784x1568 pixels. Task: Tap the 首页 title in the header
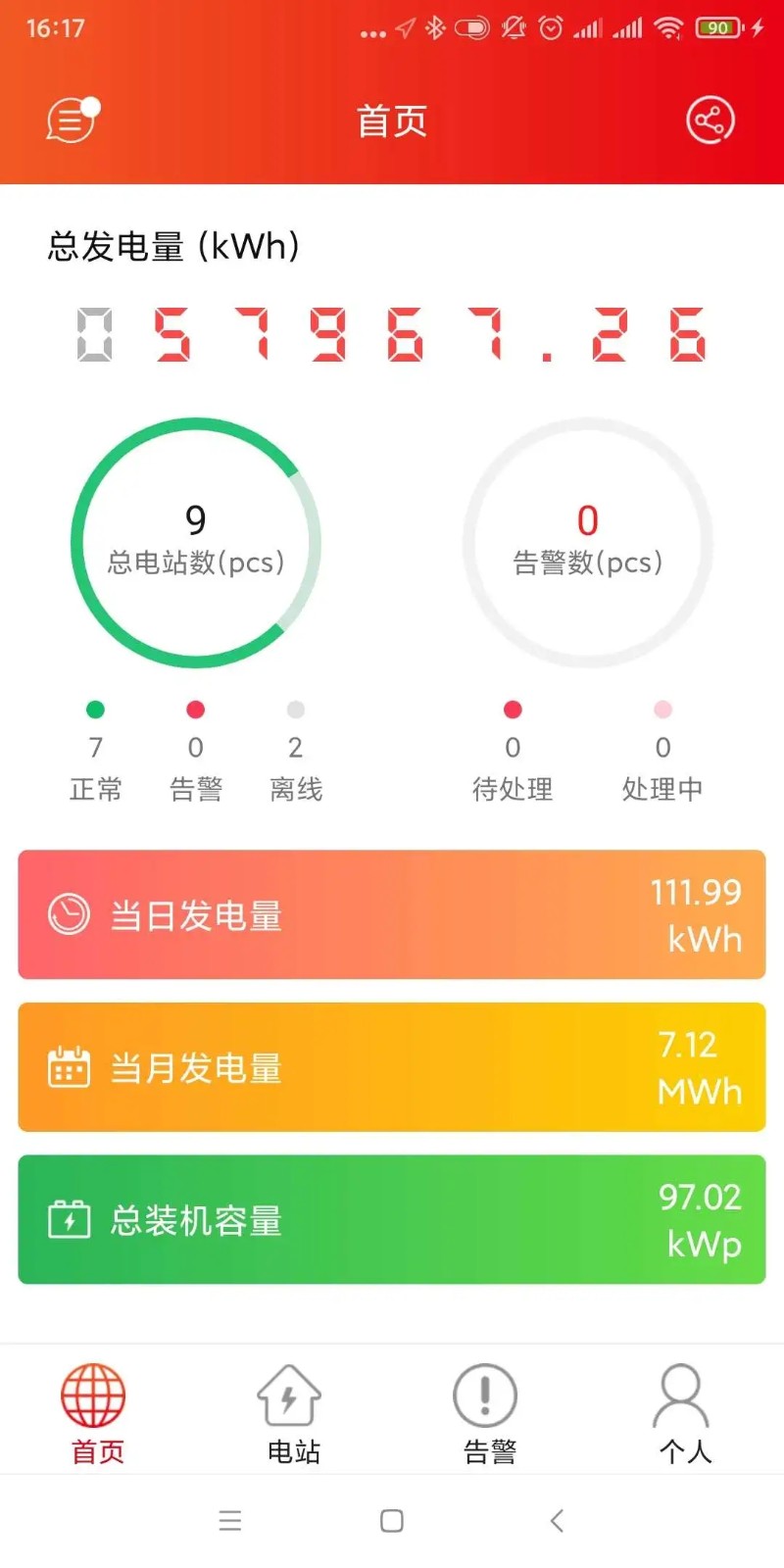click(391, 120)
